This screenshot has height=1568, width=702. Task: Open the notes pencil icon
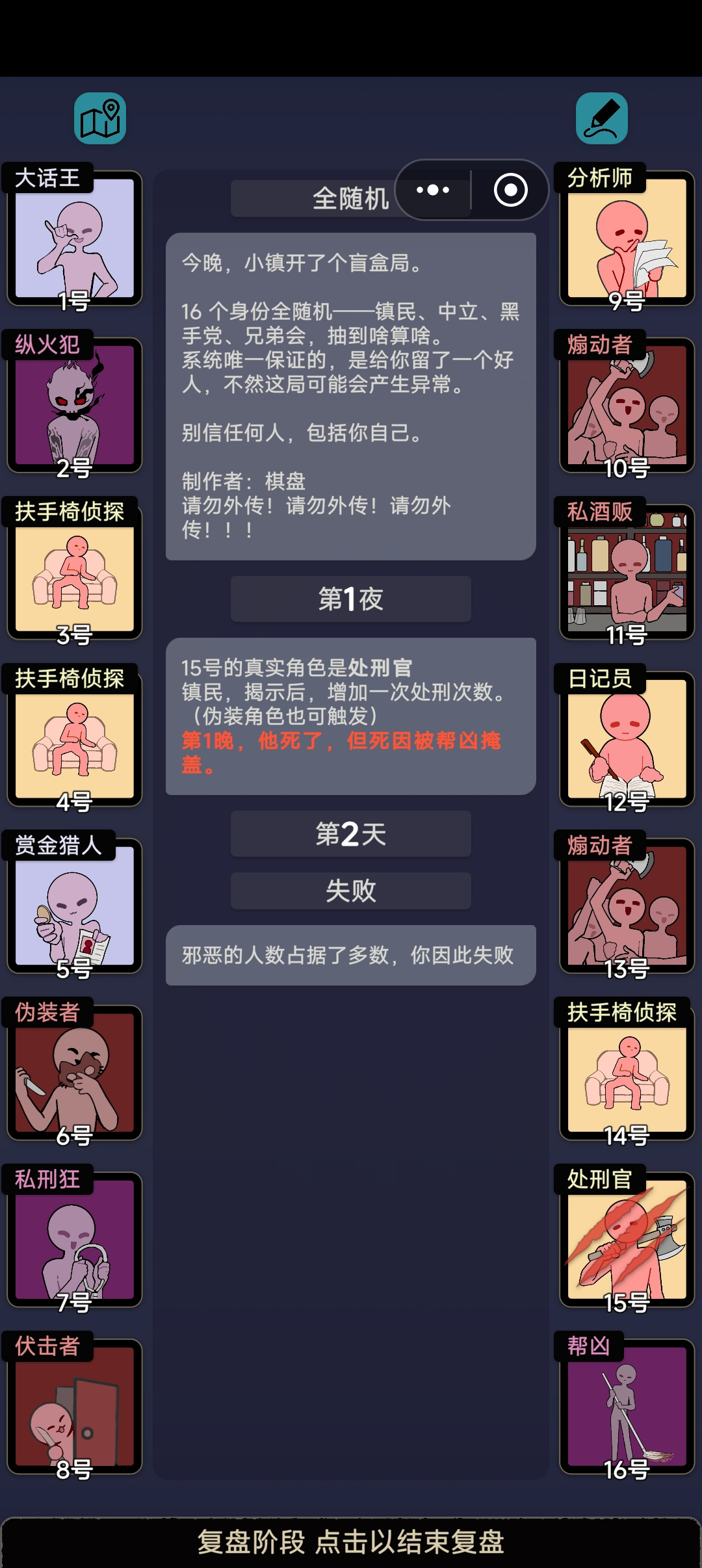coord(601,118)
